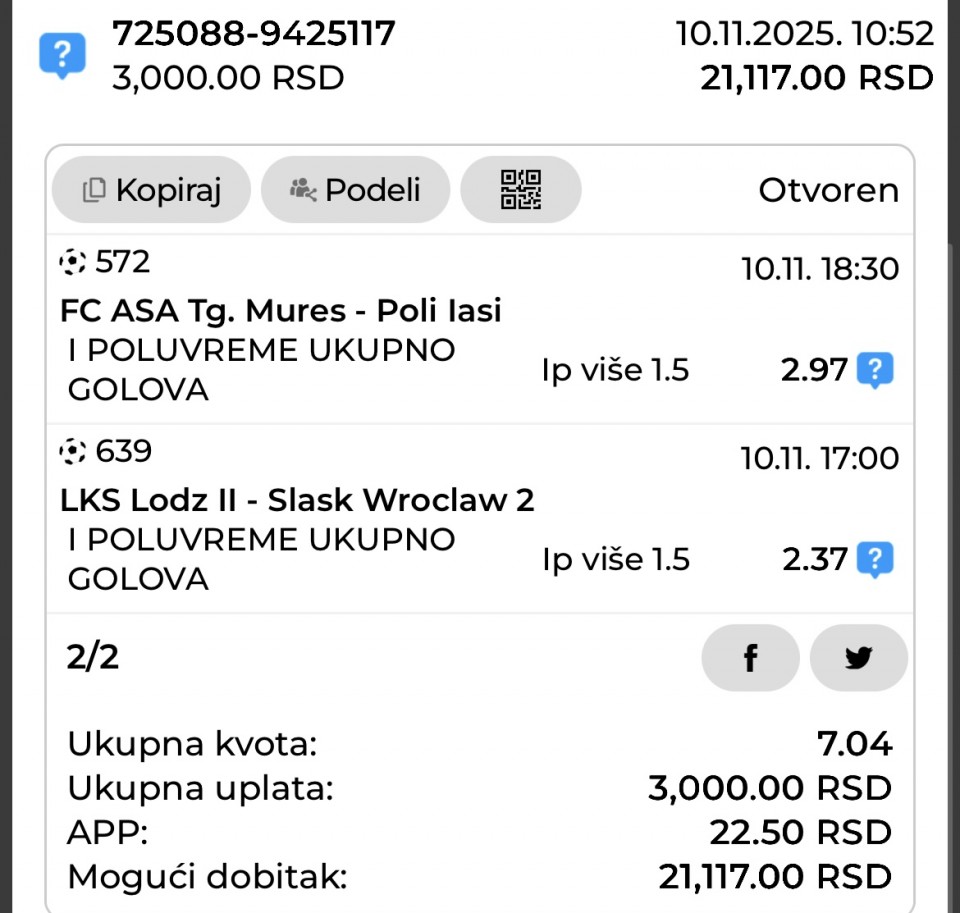960x913 pixels.
Task: Tap the ticket status question mark icon
Action: click(x=62, y=56)
